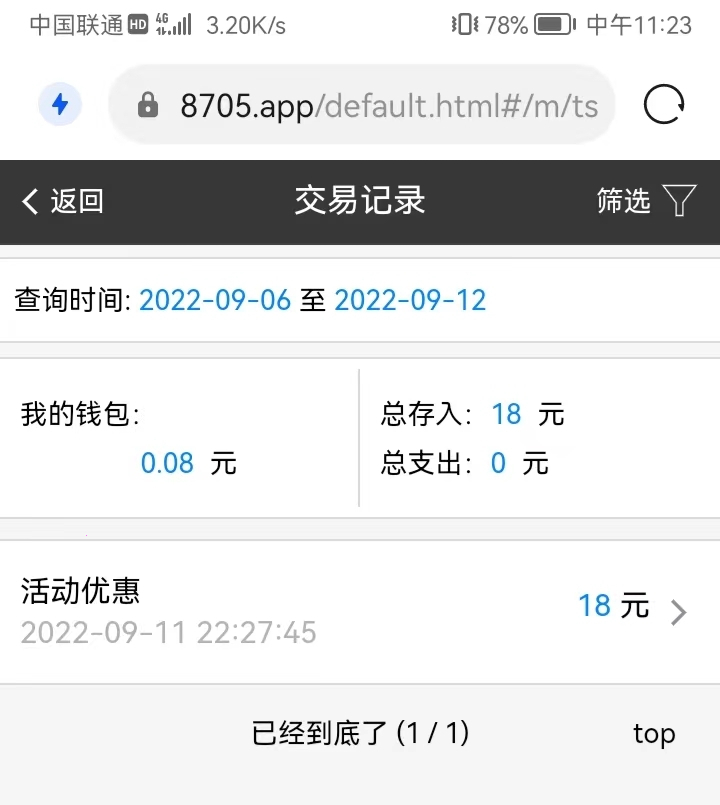The image size is (720, 805).
Task: Change the end date 2022-09-12
Action: click(x=410, y=300)
